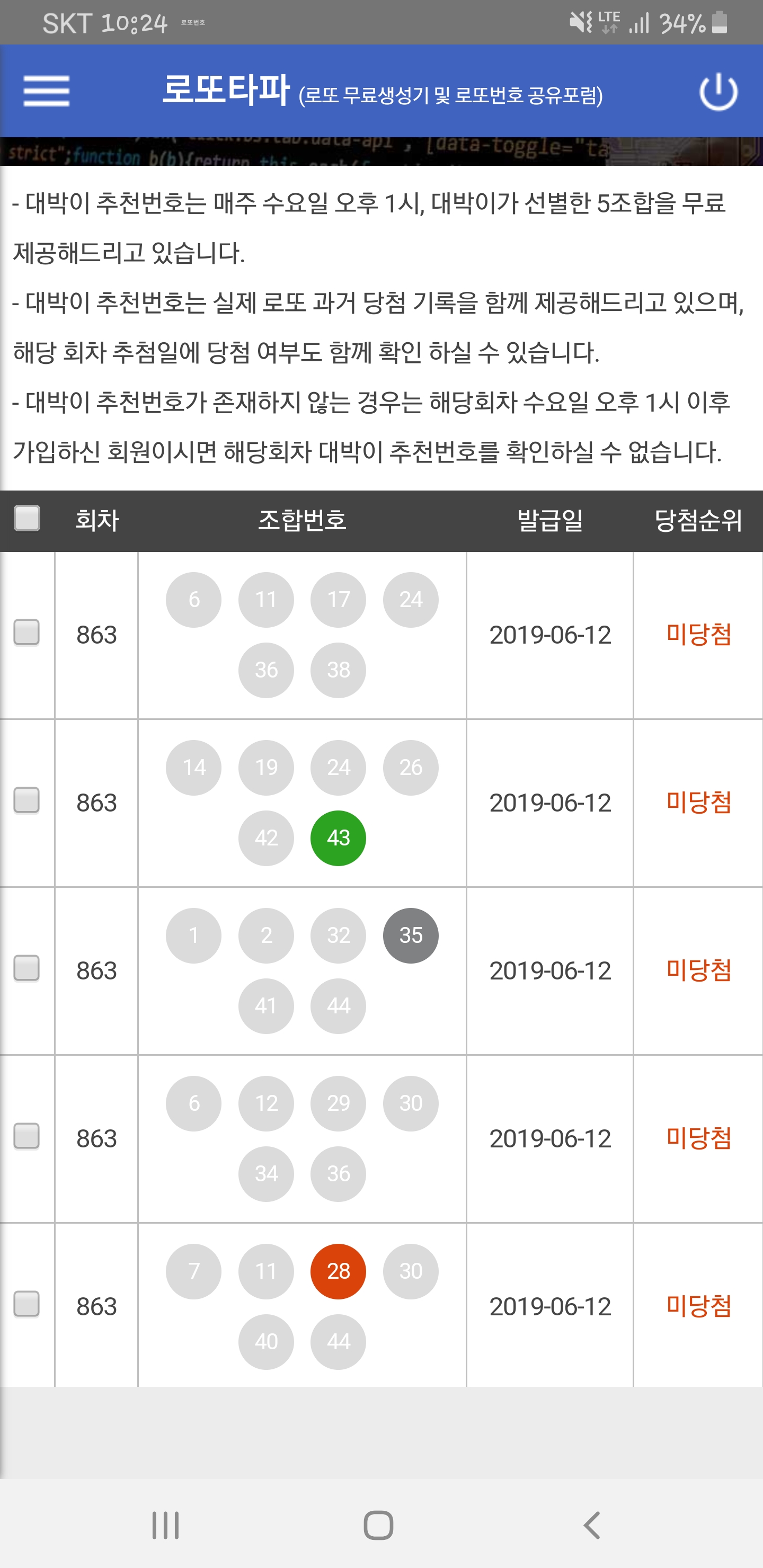The width and height of the screenshot is (763, 1568).
Task: Tick the checkbox for row with red 28
Action: coord(27,1304)
